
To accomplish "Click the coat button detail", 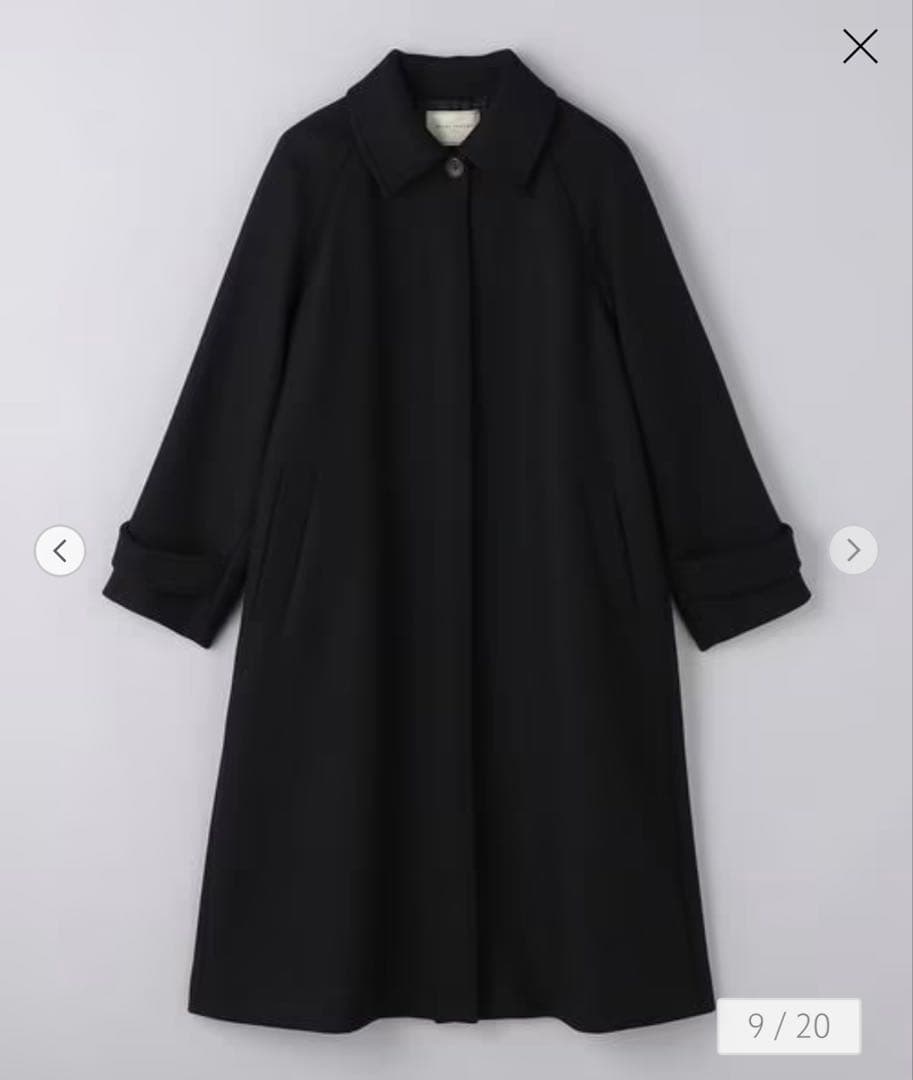I will click(455, 168).
